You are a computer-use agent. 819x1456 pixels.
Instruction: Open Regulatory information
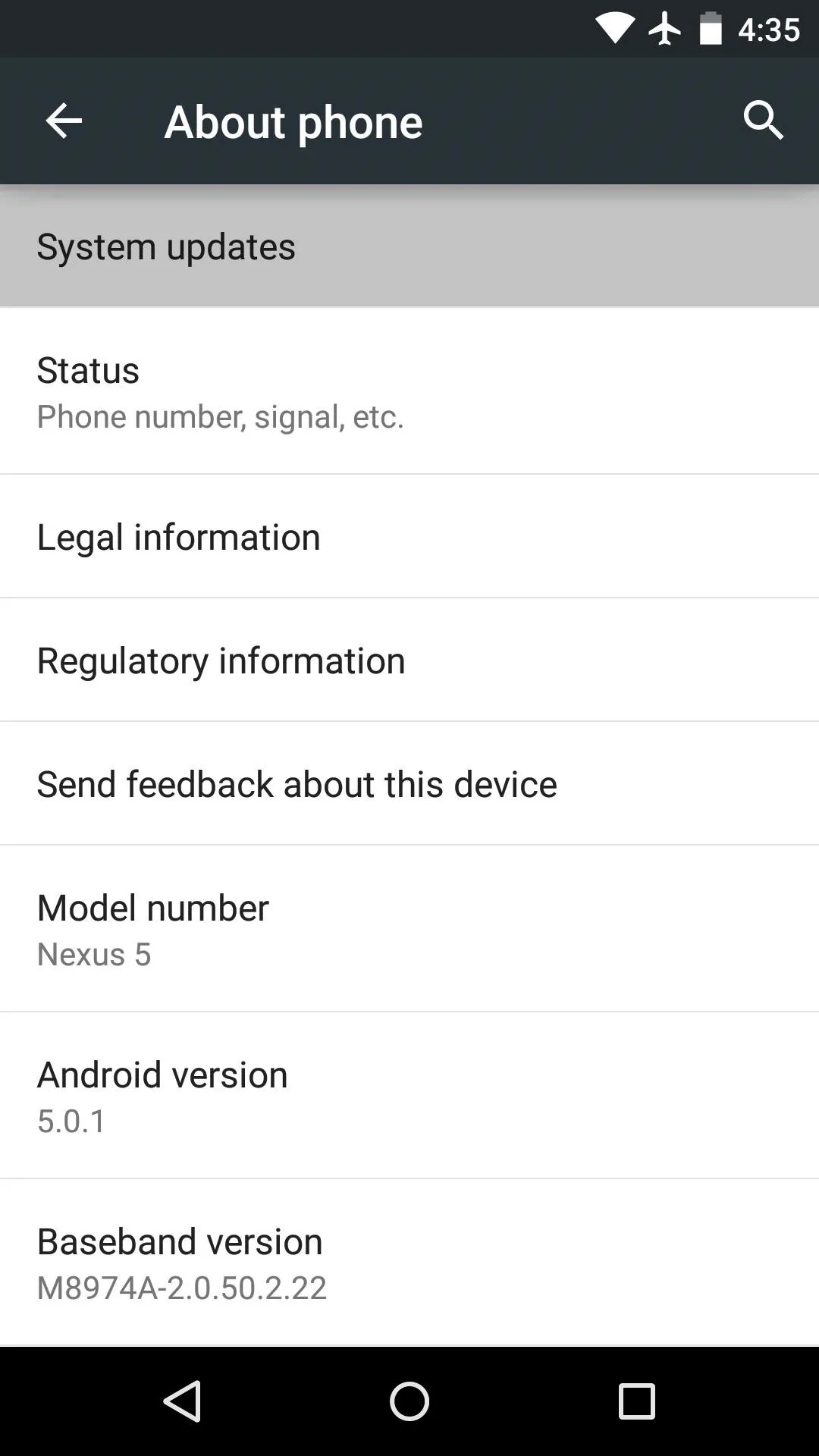click(x=409, y=660)
